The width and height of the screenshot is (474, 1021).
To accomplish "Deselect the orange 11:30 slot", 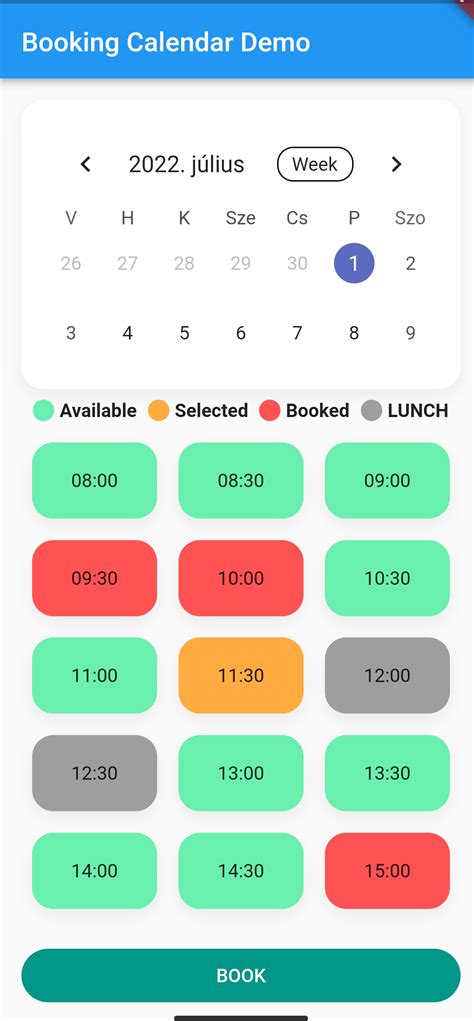I will tap(241, 675).
